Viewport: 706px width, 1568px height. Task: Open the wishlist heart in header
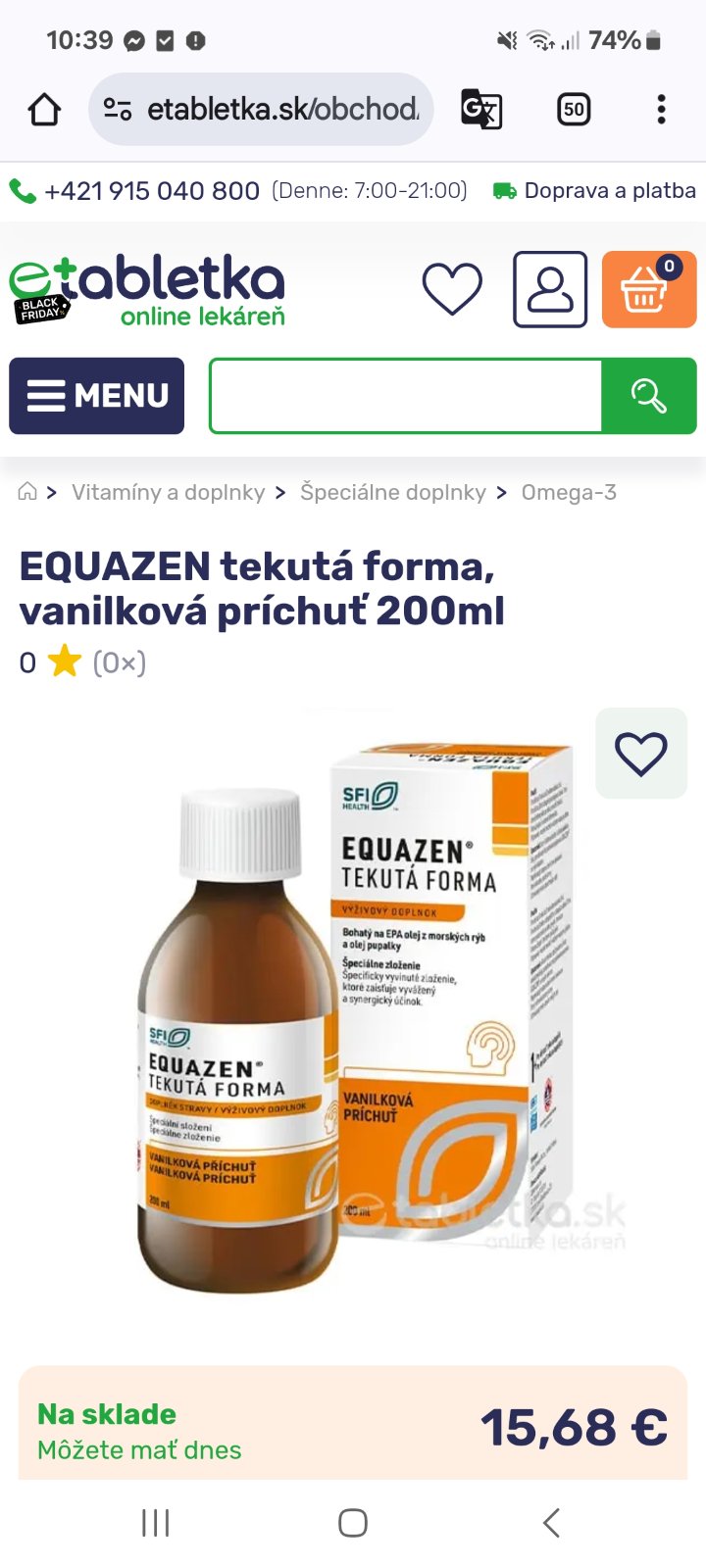pyautogui.click(x=452, y=289)
